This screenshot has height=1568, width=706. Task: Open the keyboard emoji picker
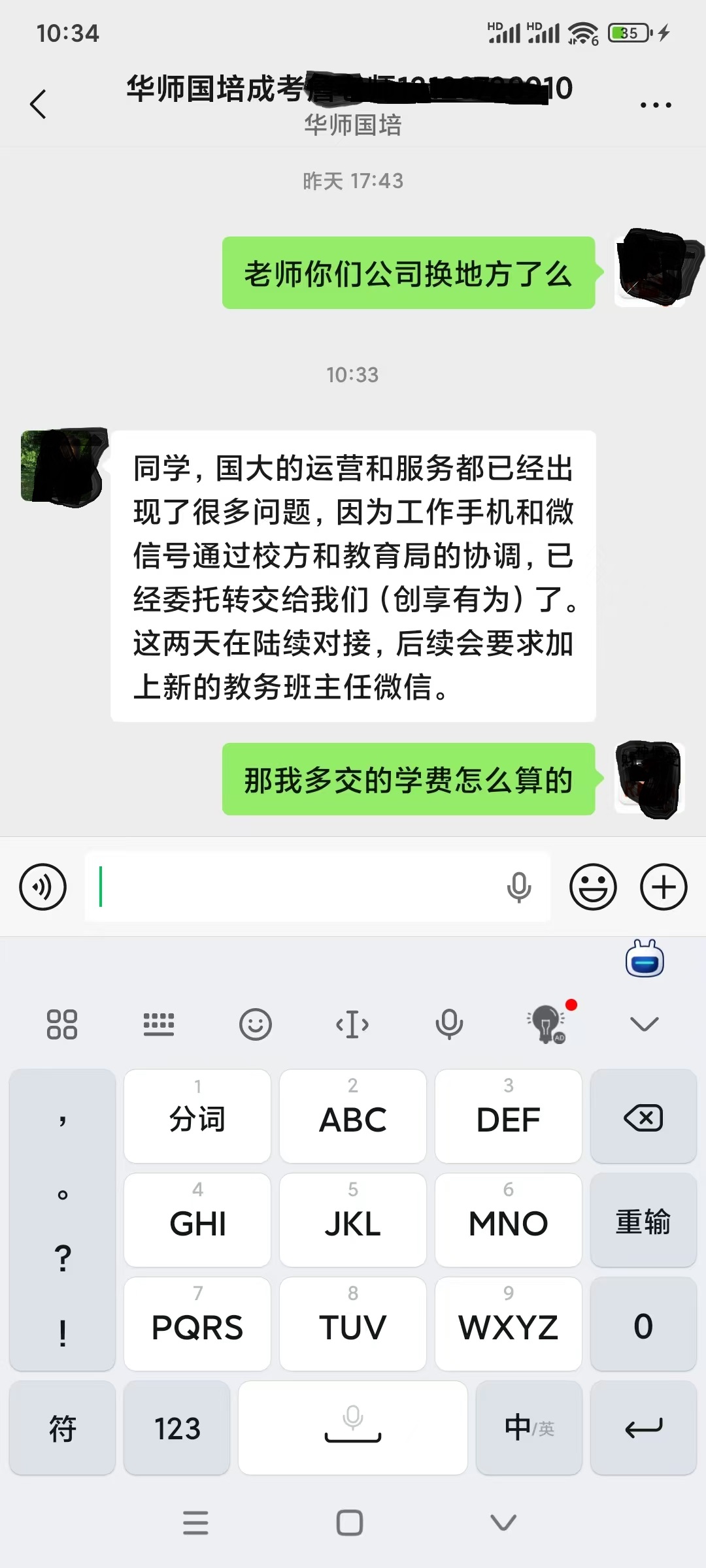(255, 1024)
